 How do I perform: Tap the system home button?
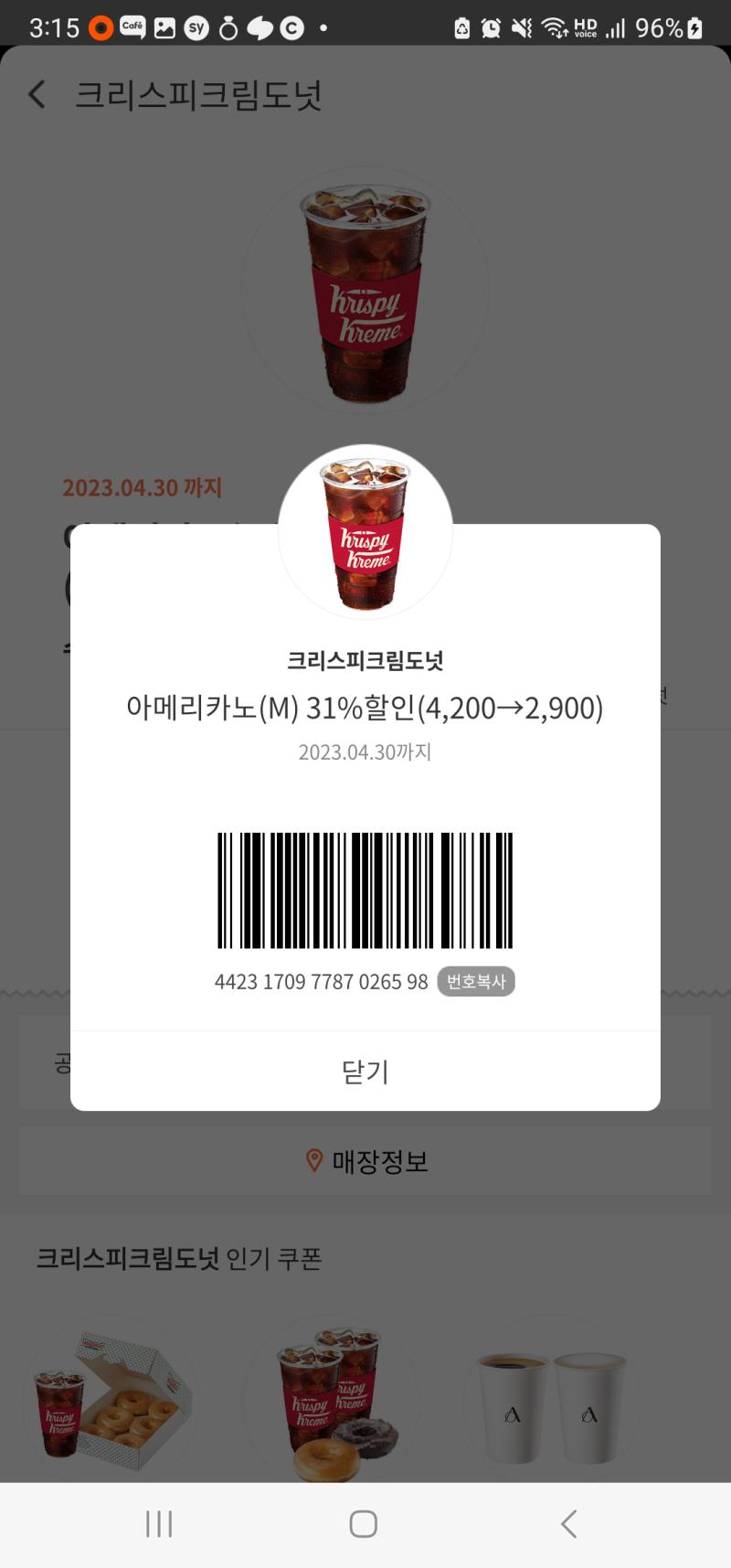point(364,1524)
